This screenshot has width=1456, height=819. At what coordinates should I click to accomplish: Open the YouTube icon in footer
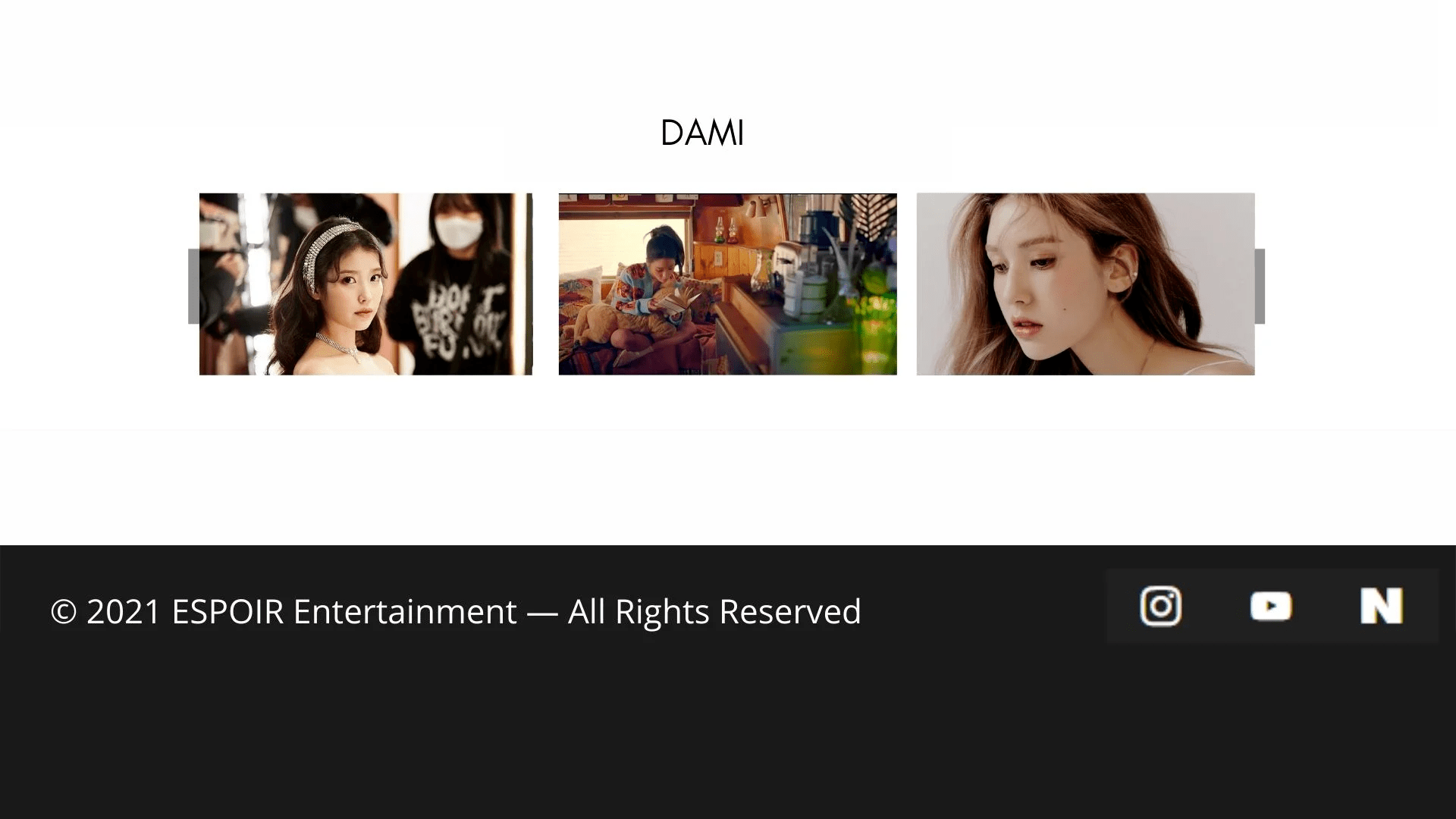coord(1270,606)
